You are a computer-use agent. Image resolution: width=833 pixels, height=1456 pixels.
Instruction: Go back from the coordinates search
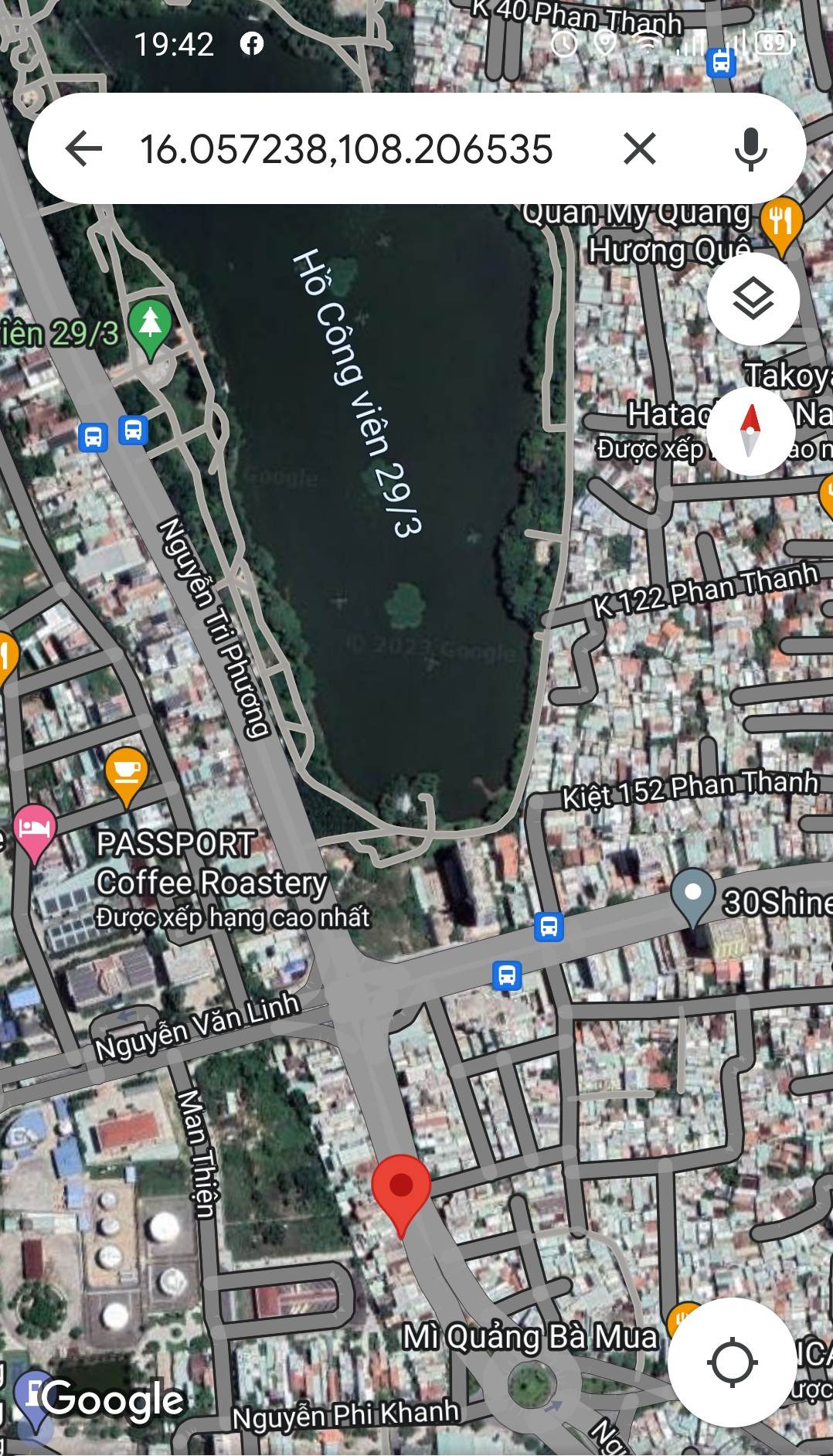pyautogui.click(x=83, y=148)
